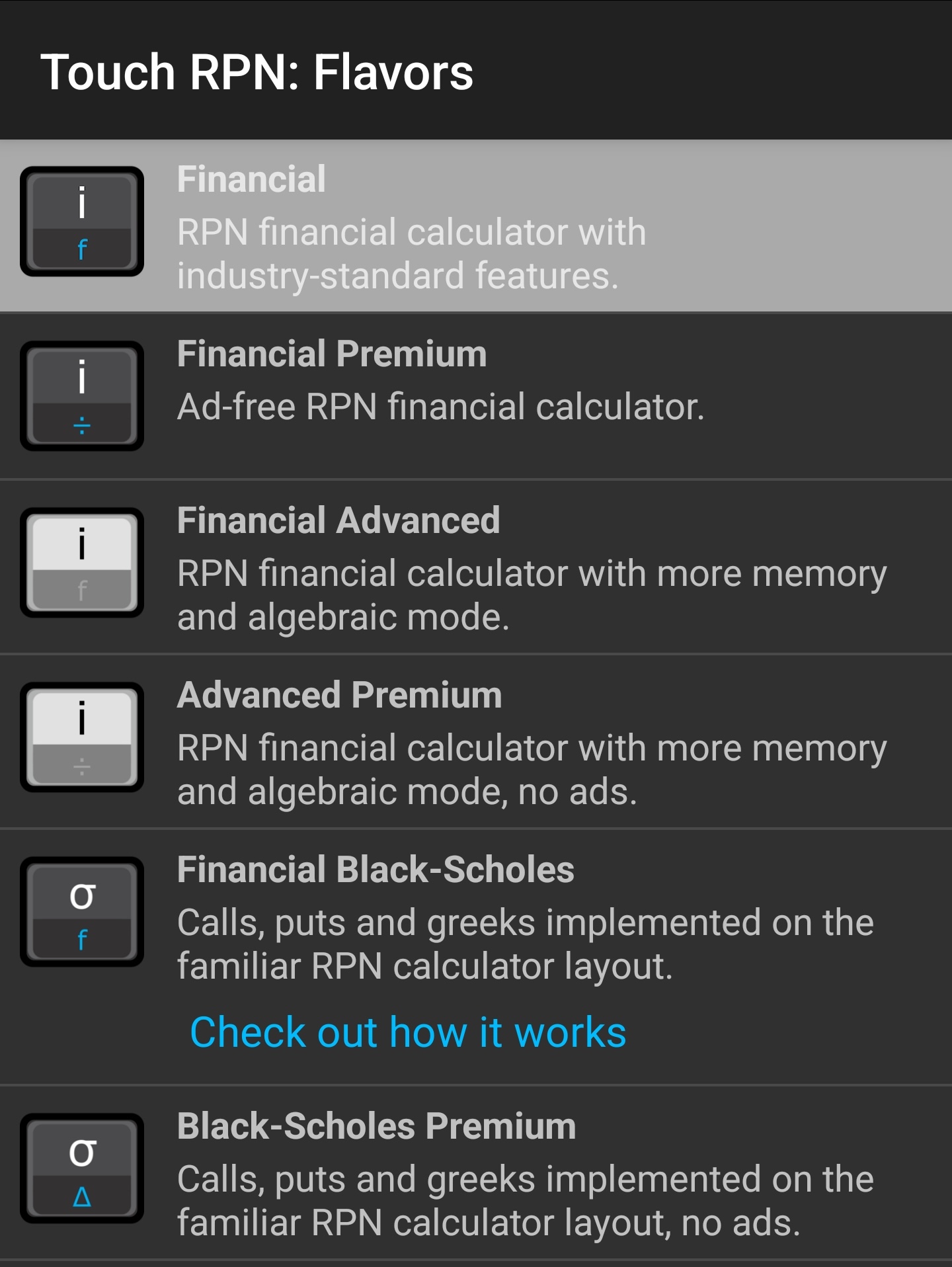Choose the Financial Advanced flavor

click(476, 567)
